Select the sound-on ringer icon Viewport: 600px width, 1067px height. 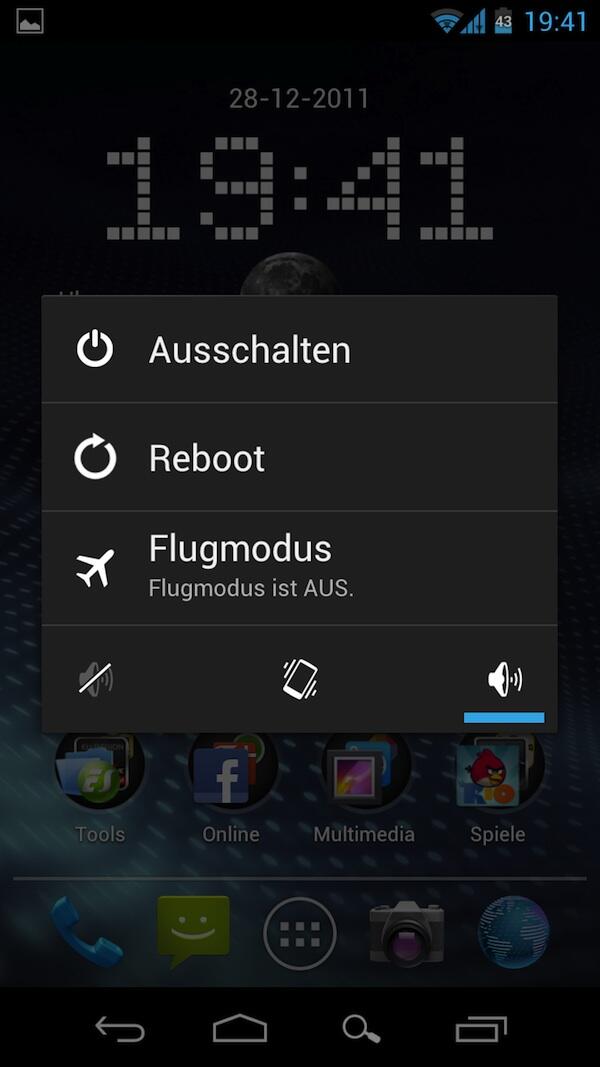(x=504, y=678)
